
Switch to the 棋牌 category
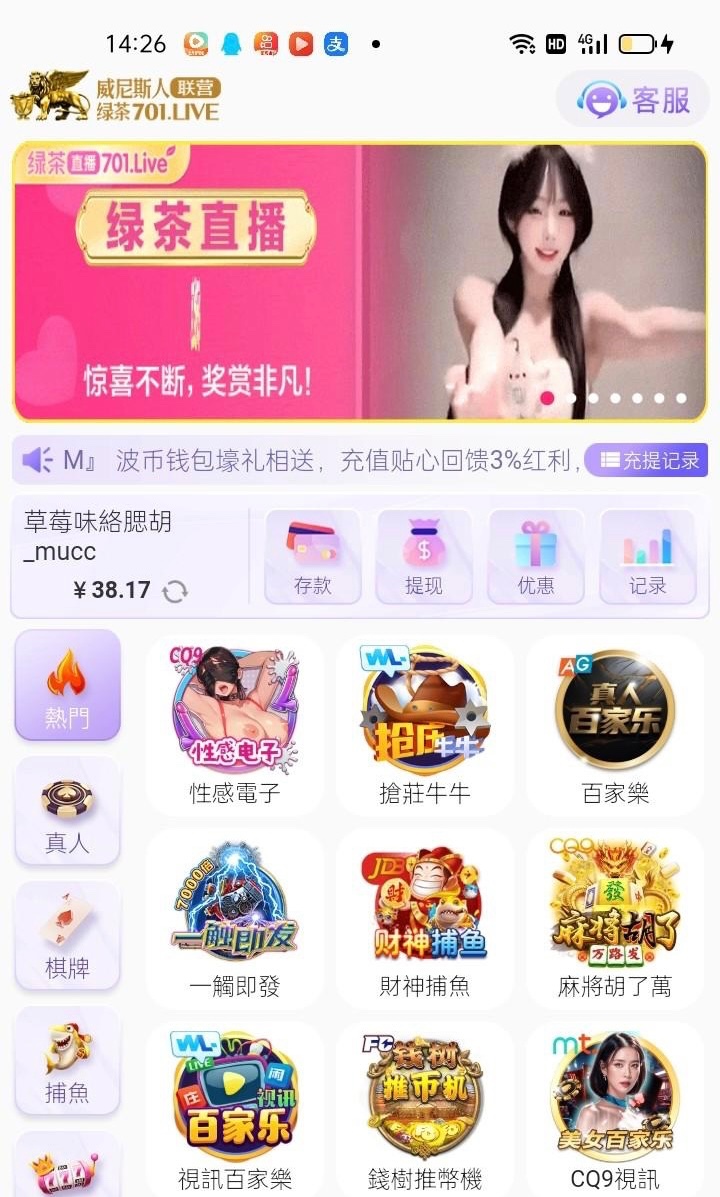point(67,936)
